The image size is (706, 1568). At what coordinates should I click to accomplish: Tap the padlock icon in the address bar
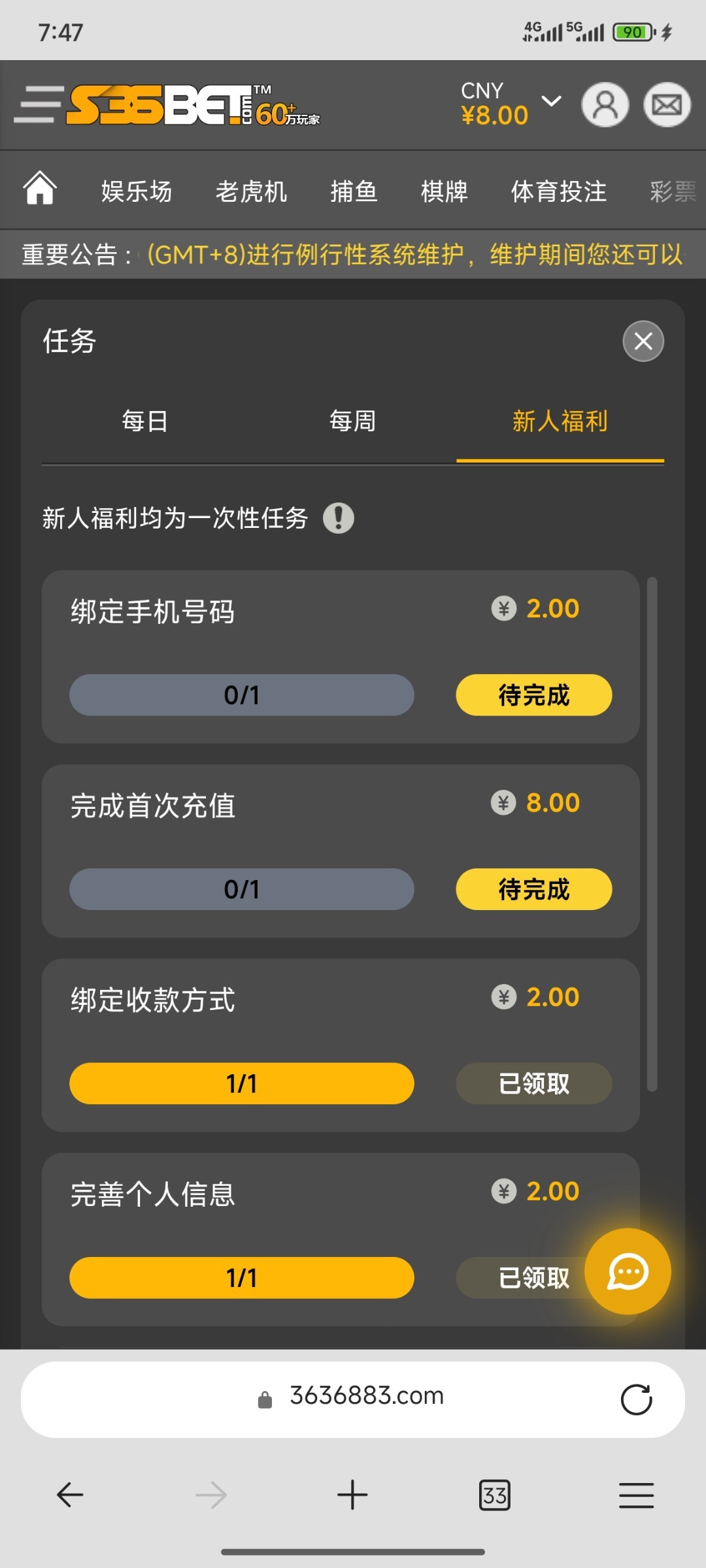[264, 1396]
